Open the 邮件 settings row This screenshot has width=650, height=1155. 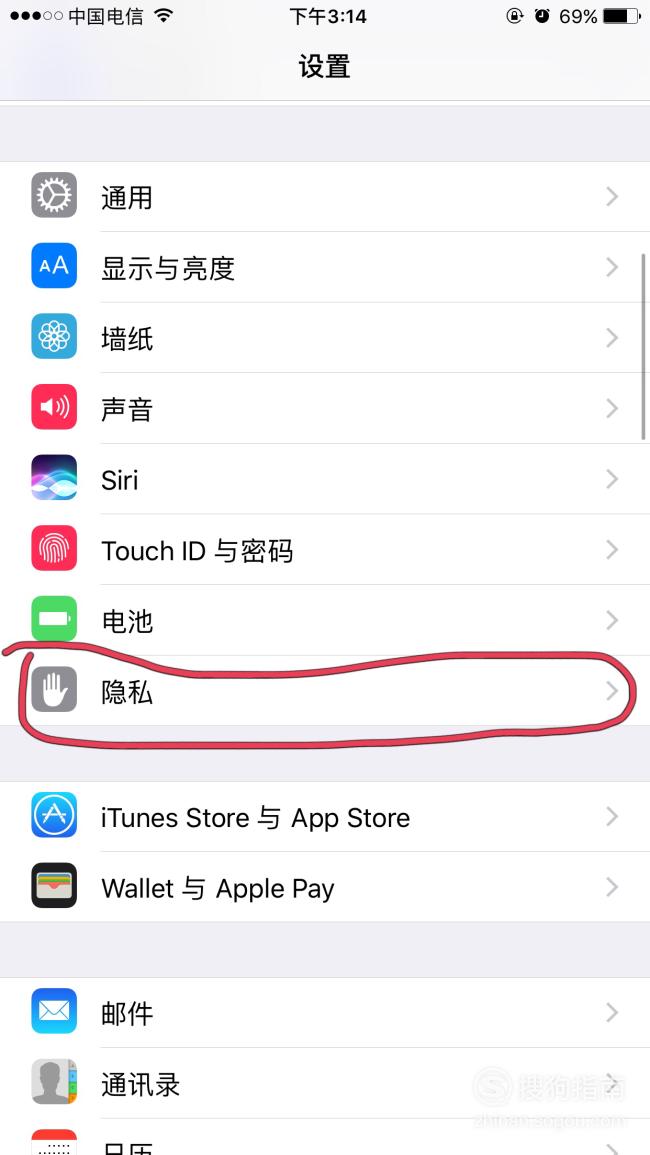click(325, 1013)
